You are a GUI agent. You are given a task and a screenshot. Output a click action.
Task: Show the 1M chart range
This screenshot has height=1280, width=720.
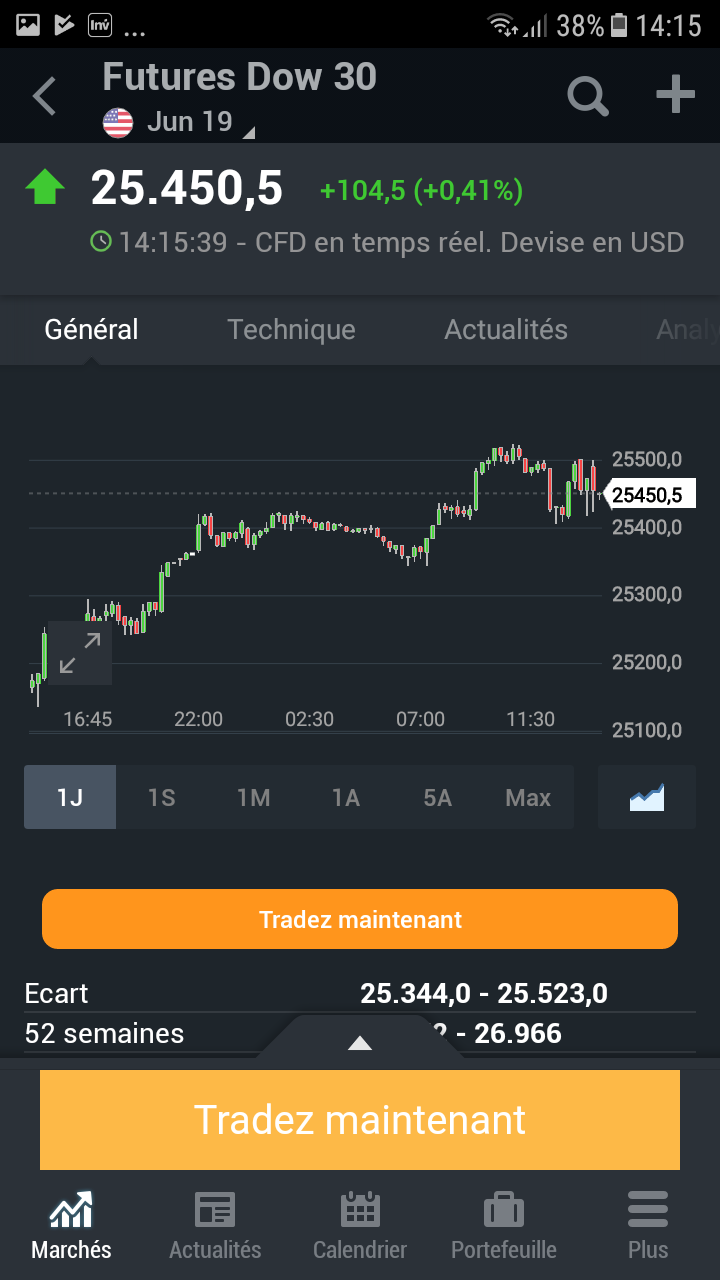pos(253,797)
